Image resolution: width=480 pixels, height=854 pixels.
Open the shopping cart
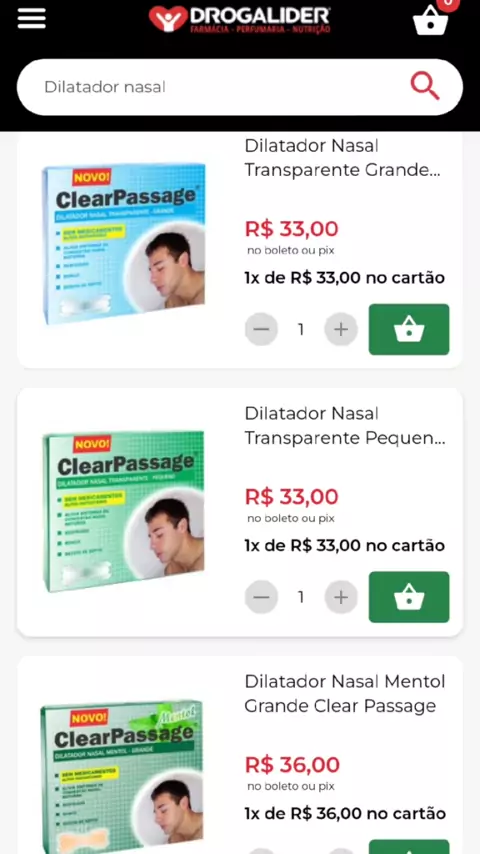click(431, 20)
